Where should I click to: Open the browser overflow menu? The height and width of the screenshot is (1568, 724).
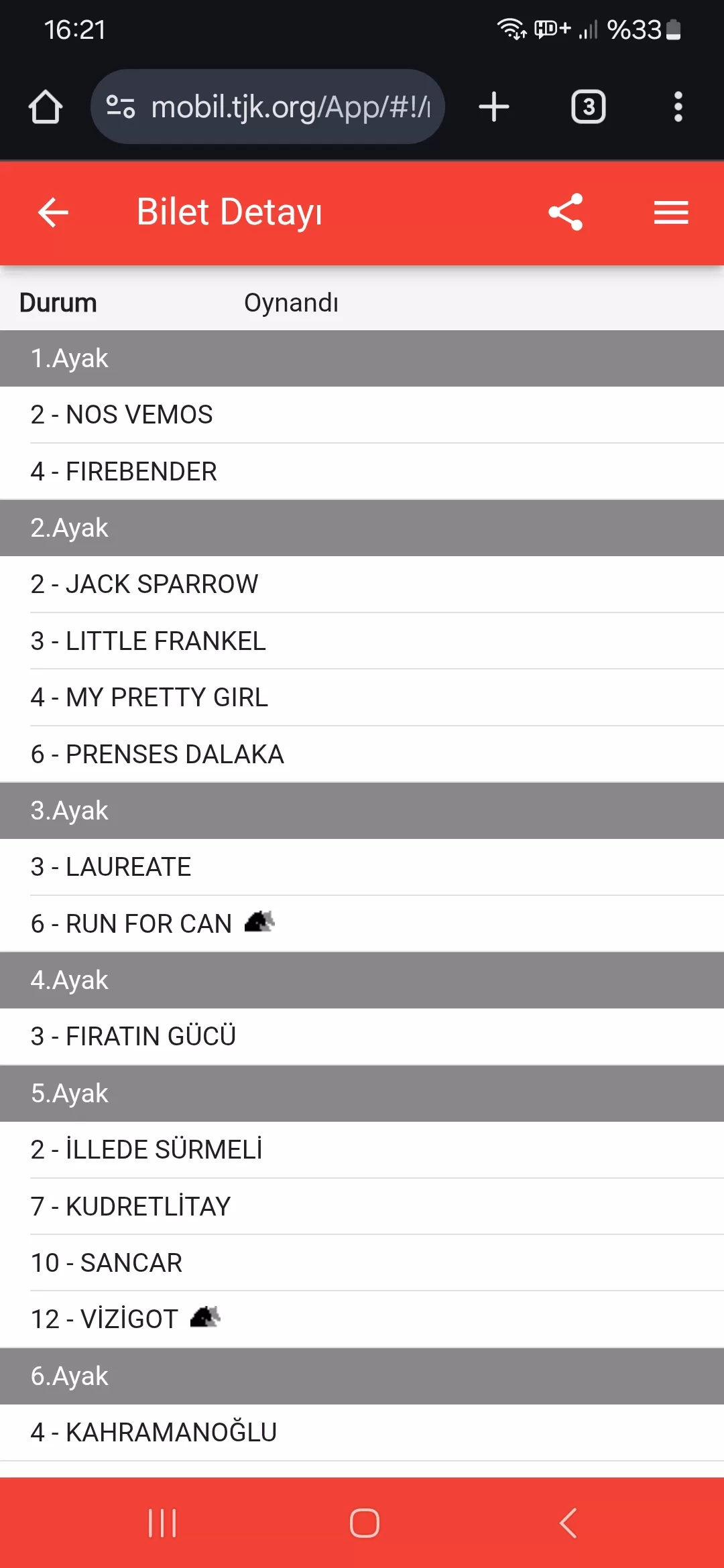tap(678, 107)
